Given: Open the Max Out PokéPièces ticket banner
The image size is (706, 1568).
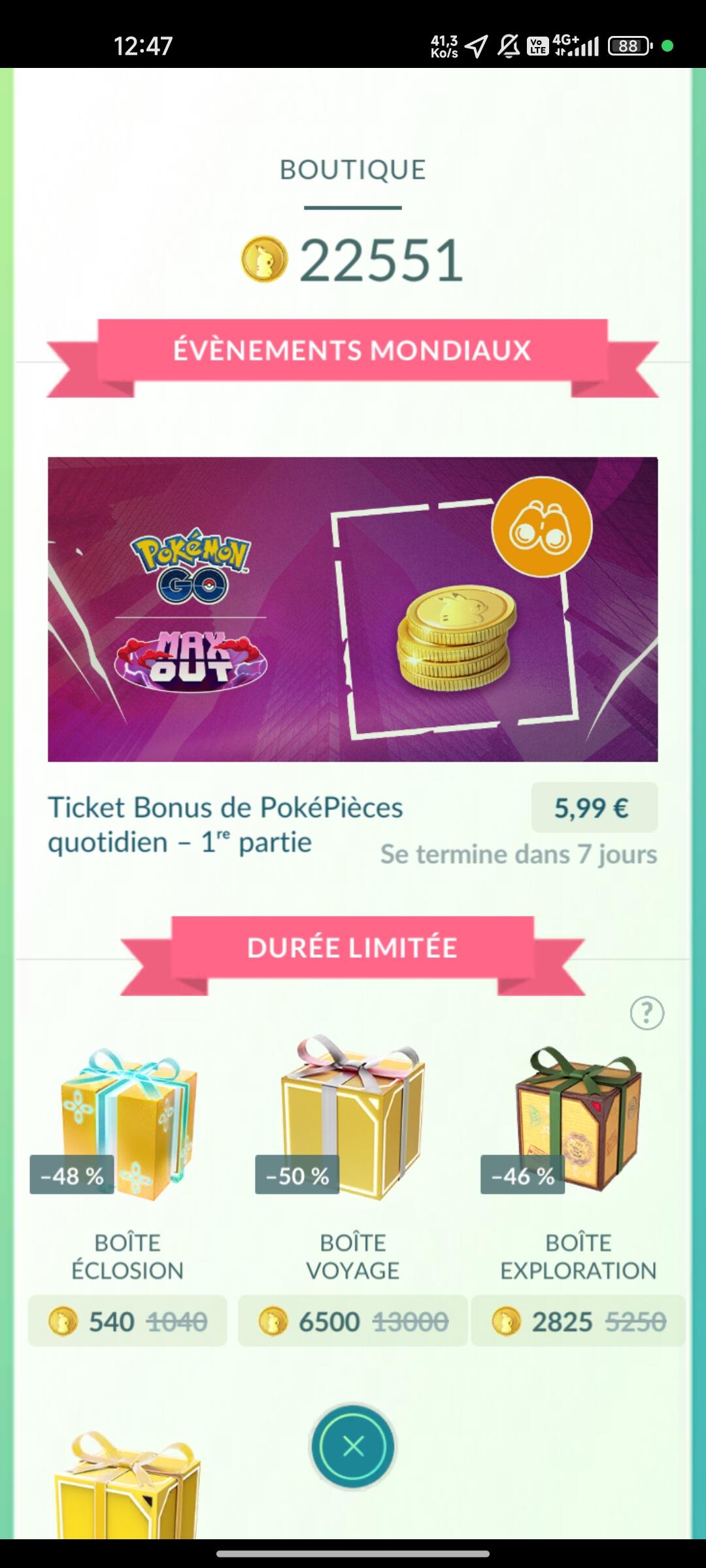Looking at the screenshot, I should (353, 609).
